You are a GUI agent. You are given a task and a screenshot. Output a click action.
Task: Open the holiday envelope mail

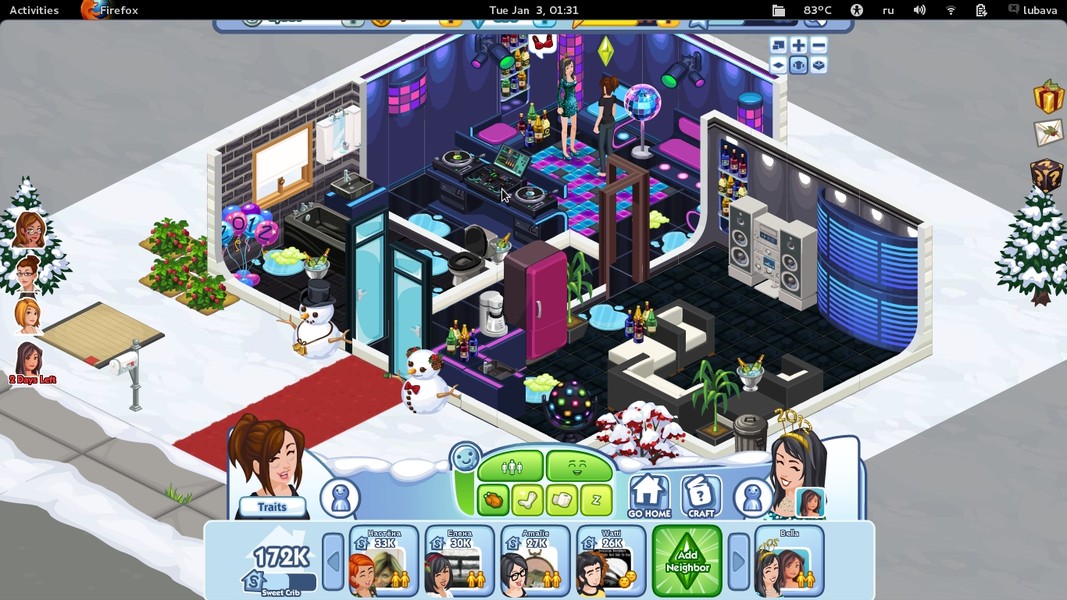tap(1048, 132)
